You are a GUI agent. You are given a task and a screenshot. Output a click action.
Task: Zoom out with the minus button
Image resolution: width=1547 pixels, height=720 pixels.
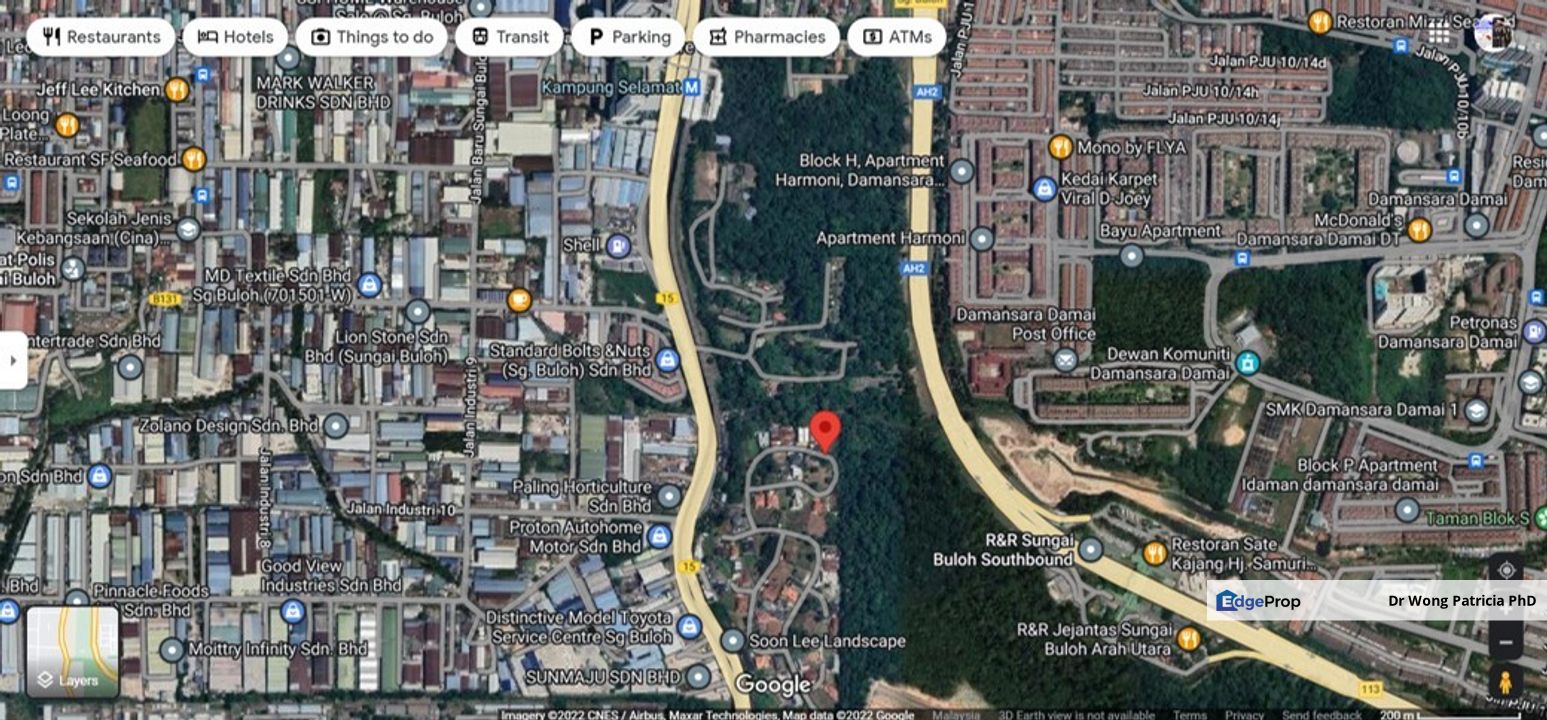click(x=1505, y=641)
